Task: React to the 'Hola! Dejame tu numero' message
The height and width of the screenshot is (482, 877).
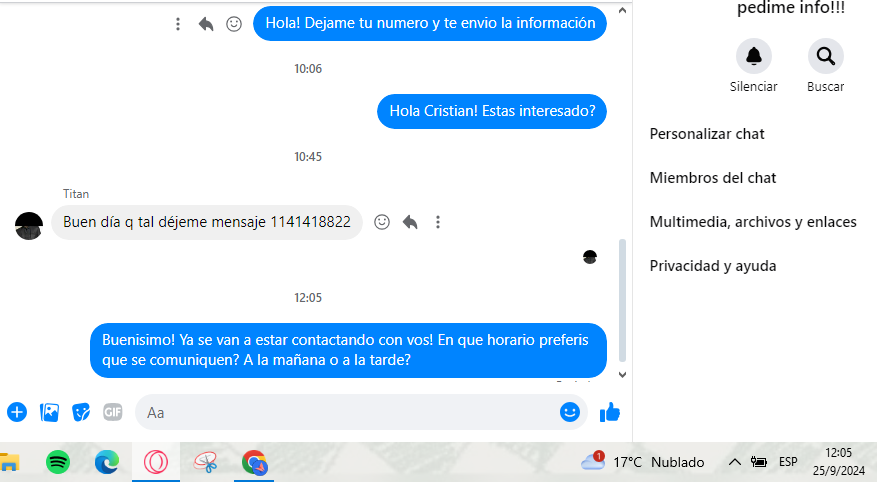Action: point(234,24)
